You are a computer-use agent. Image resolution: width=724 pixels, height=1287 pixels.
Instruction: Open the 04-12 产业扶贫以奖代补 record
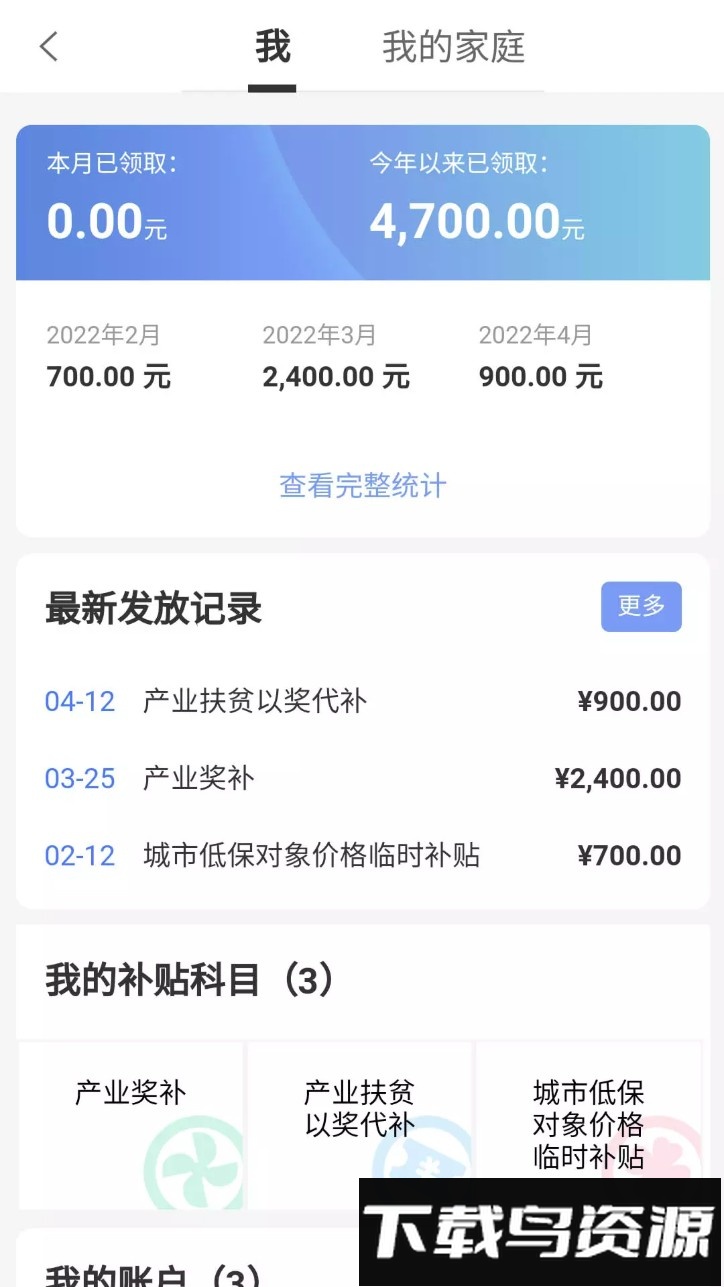[x=362, y=701]
